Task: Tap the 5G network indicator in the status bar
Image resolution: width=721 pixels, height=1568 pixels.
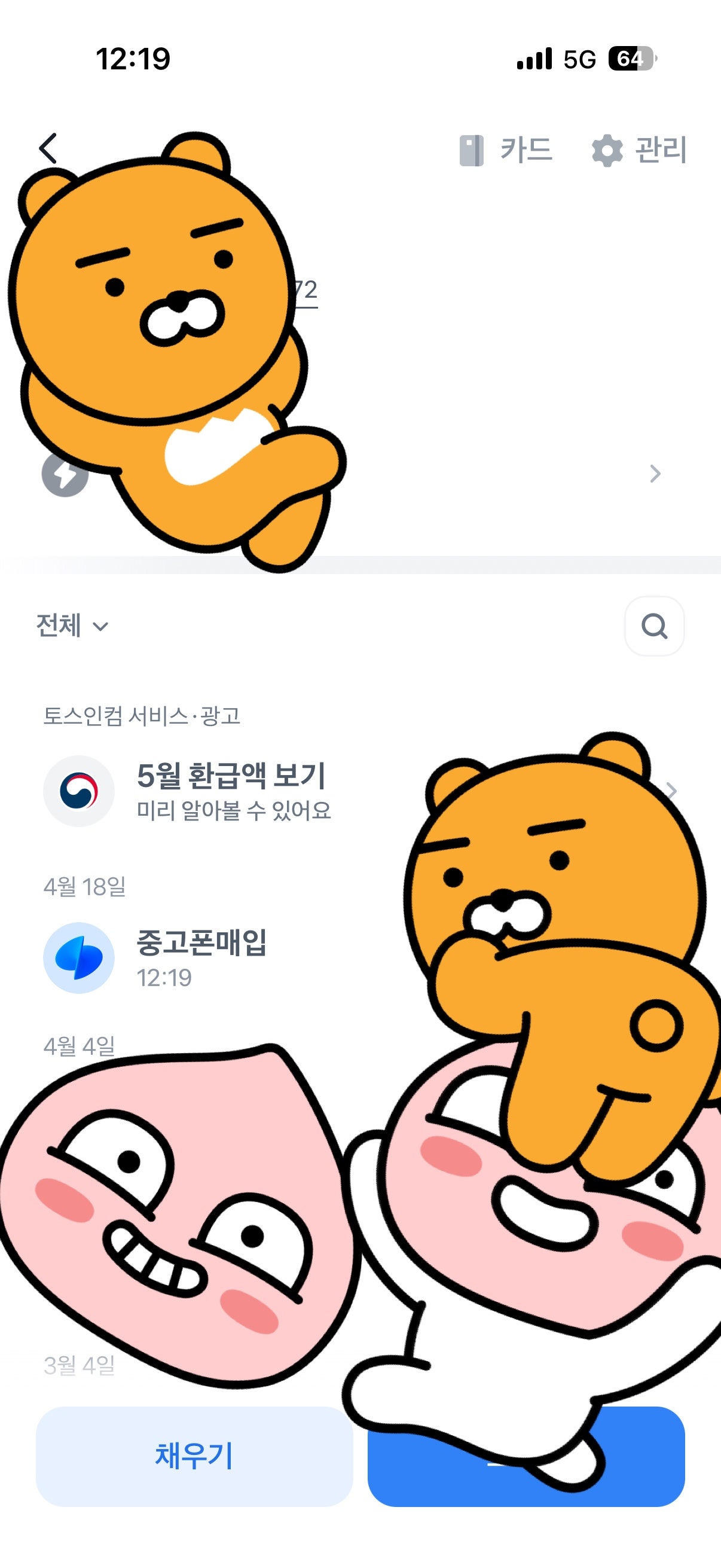Action: tap(578, 58)
